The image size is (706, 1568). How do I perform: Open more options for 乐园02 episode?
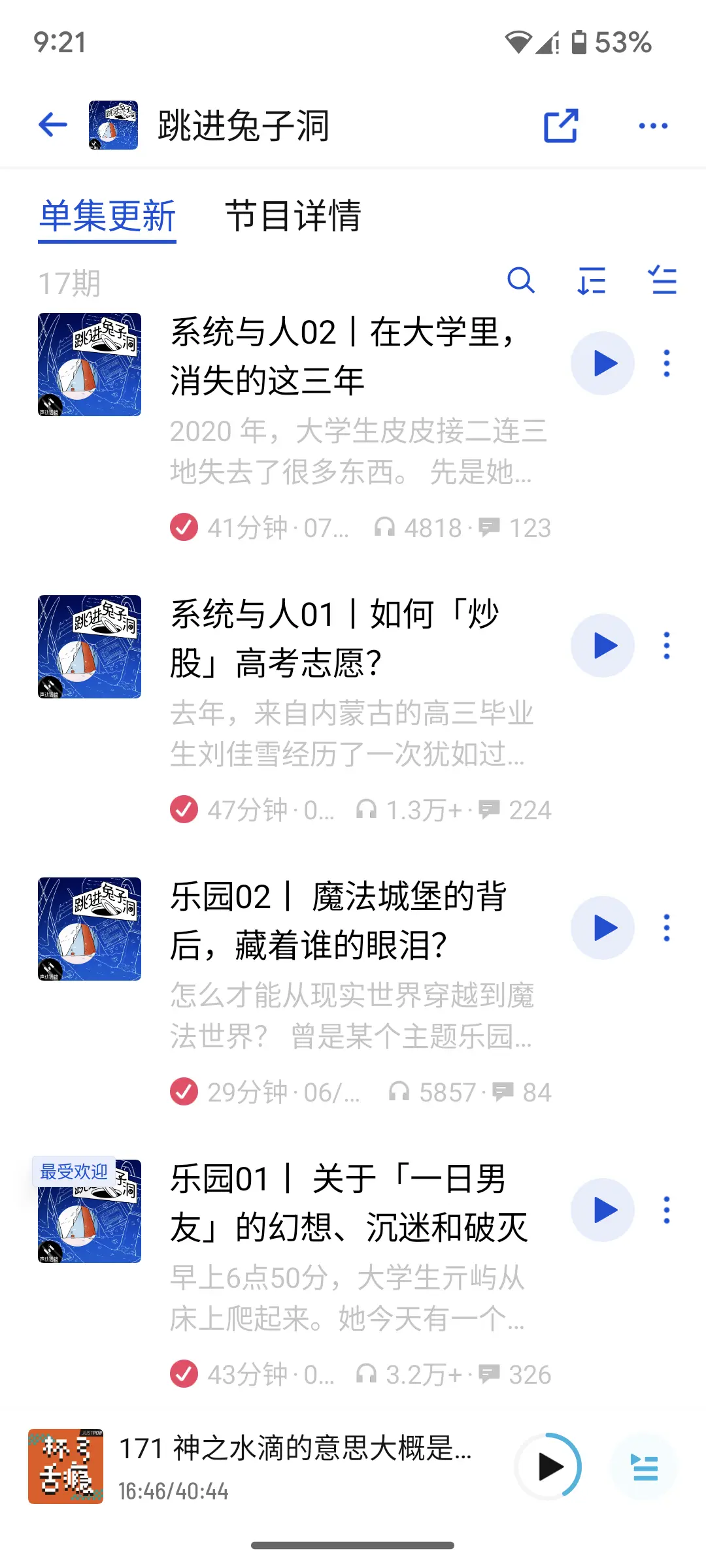click(x=667, y=928)
